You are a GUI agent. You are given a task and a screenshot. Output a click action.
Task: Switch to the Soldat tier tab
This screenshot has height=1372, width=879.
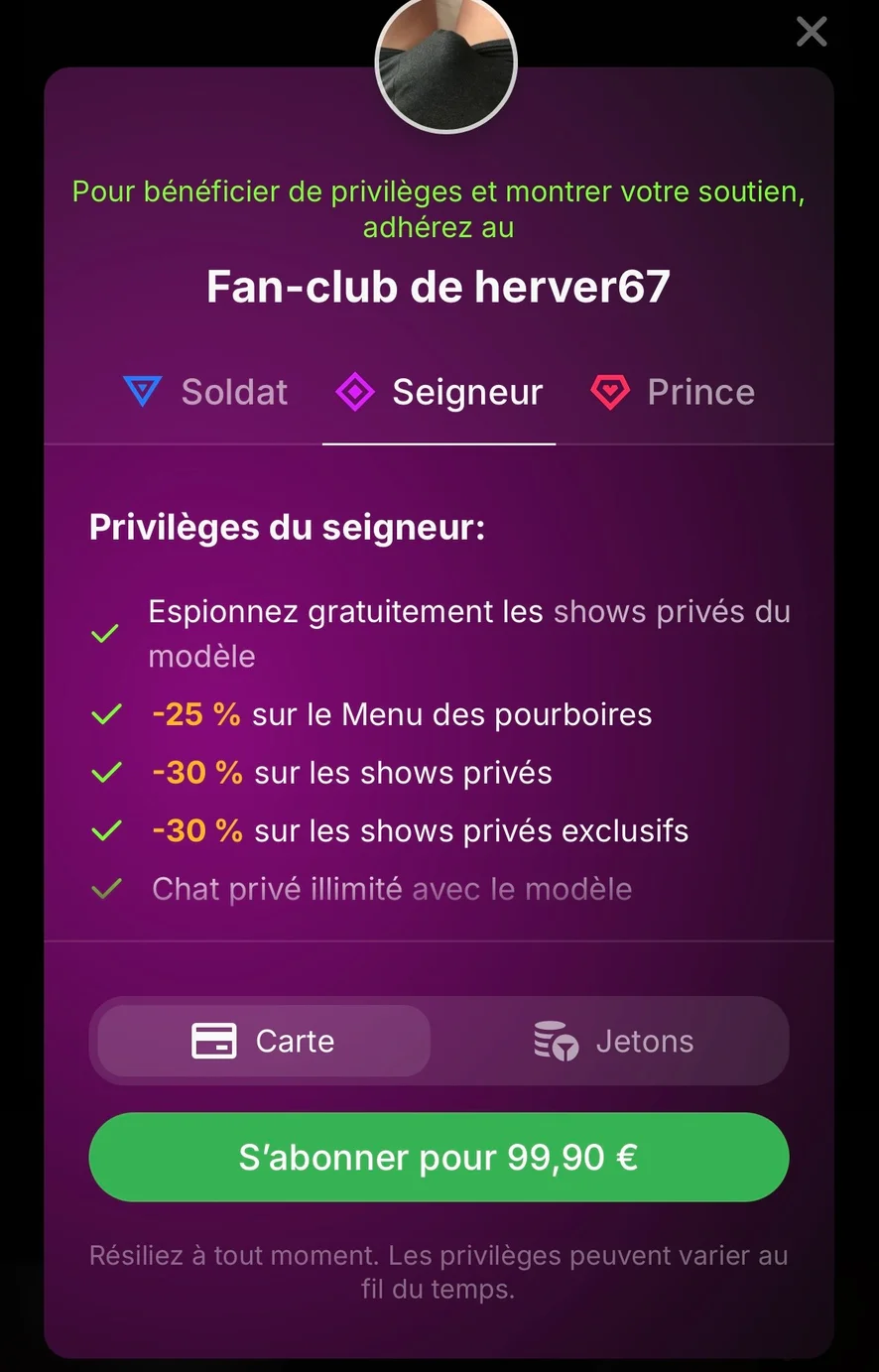[x=206, y=393]
